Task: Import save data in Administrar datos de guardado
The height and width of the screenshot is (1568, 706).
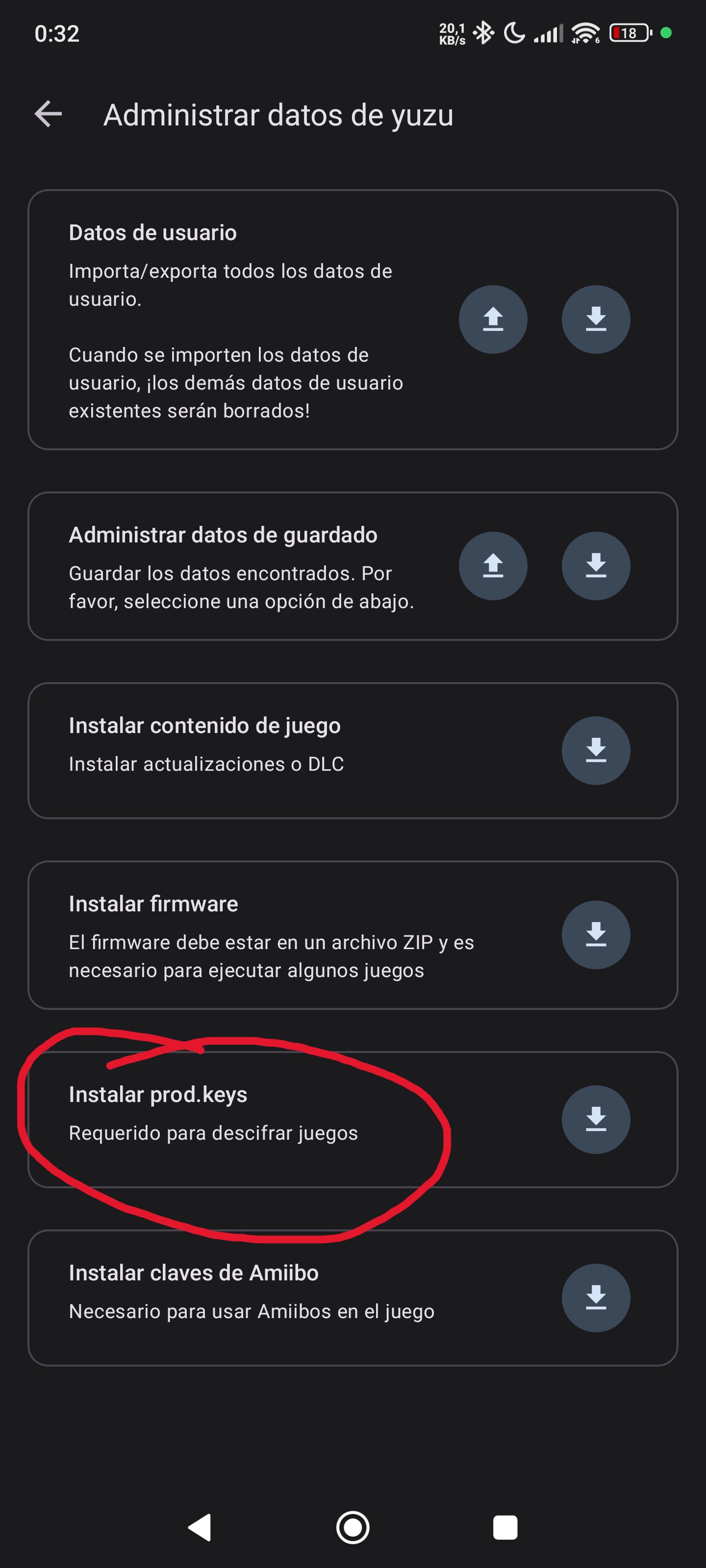Action: click(595, 565)
